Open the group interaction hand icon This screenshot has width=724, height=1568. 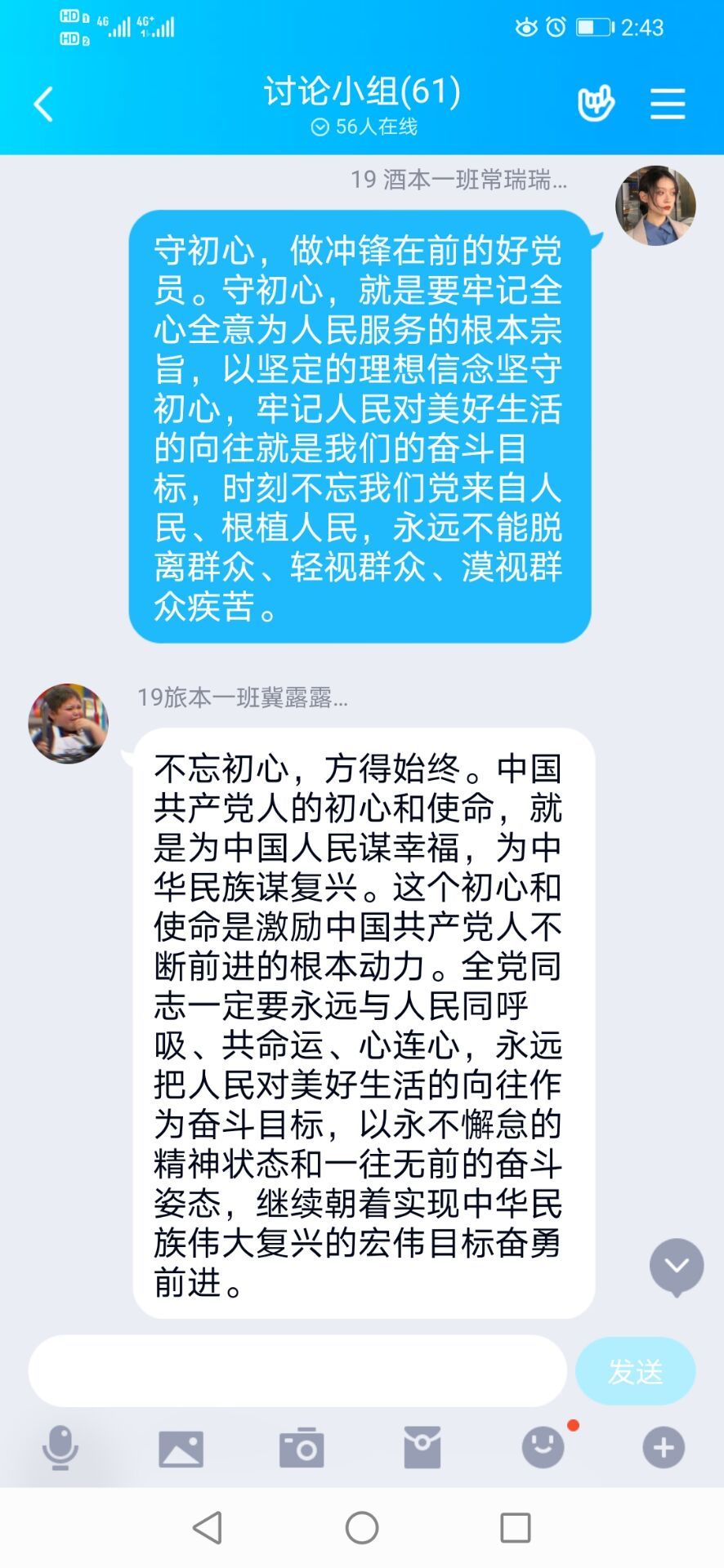point(596,104)
